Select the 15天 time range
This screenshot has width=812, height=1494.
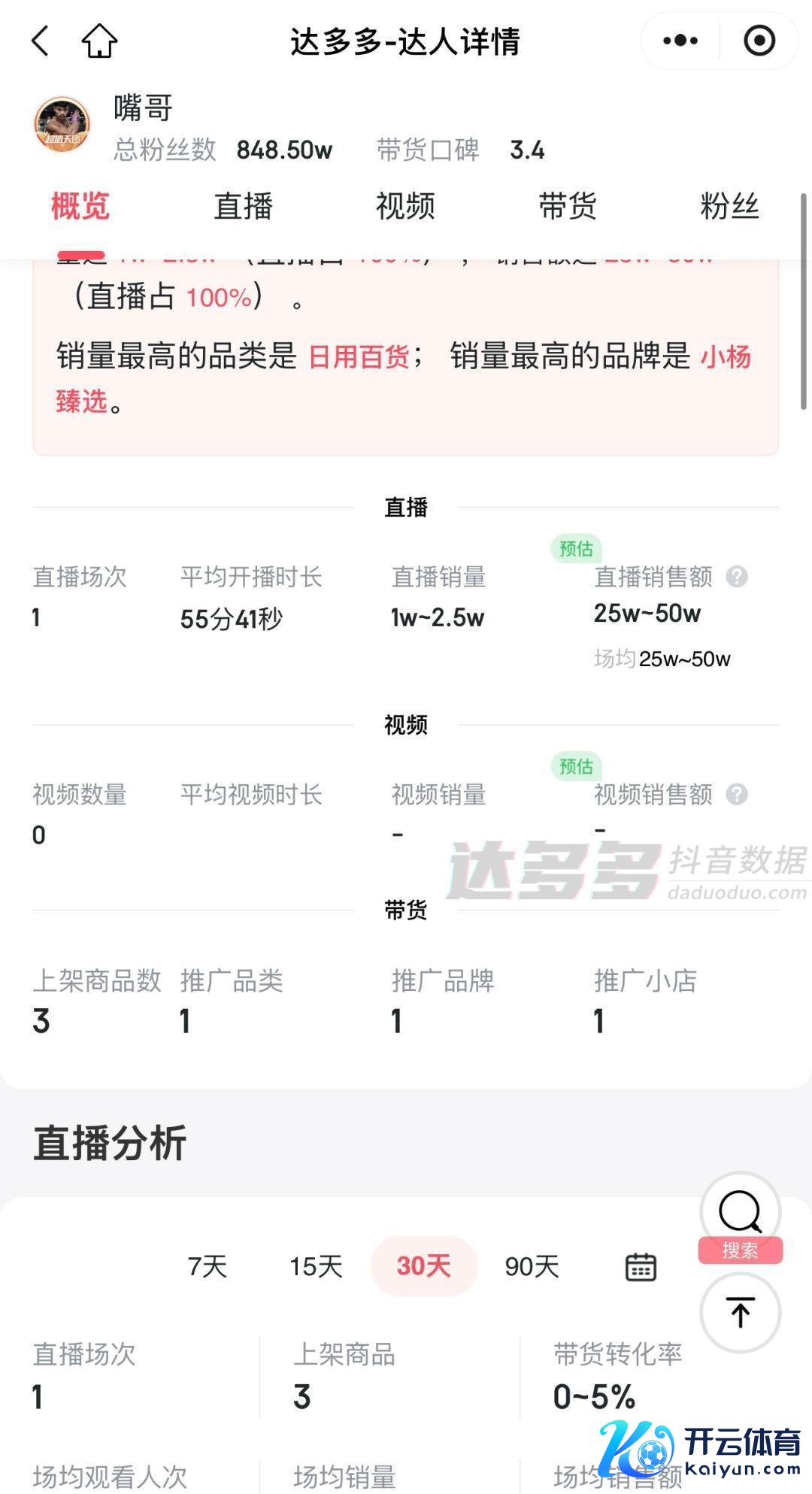pyautogui.click(x=316, y=1266)
